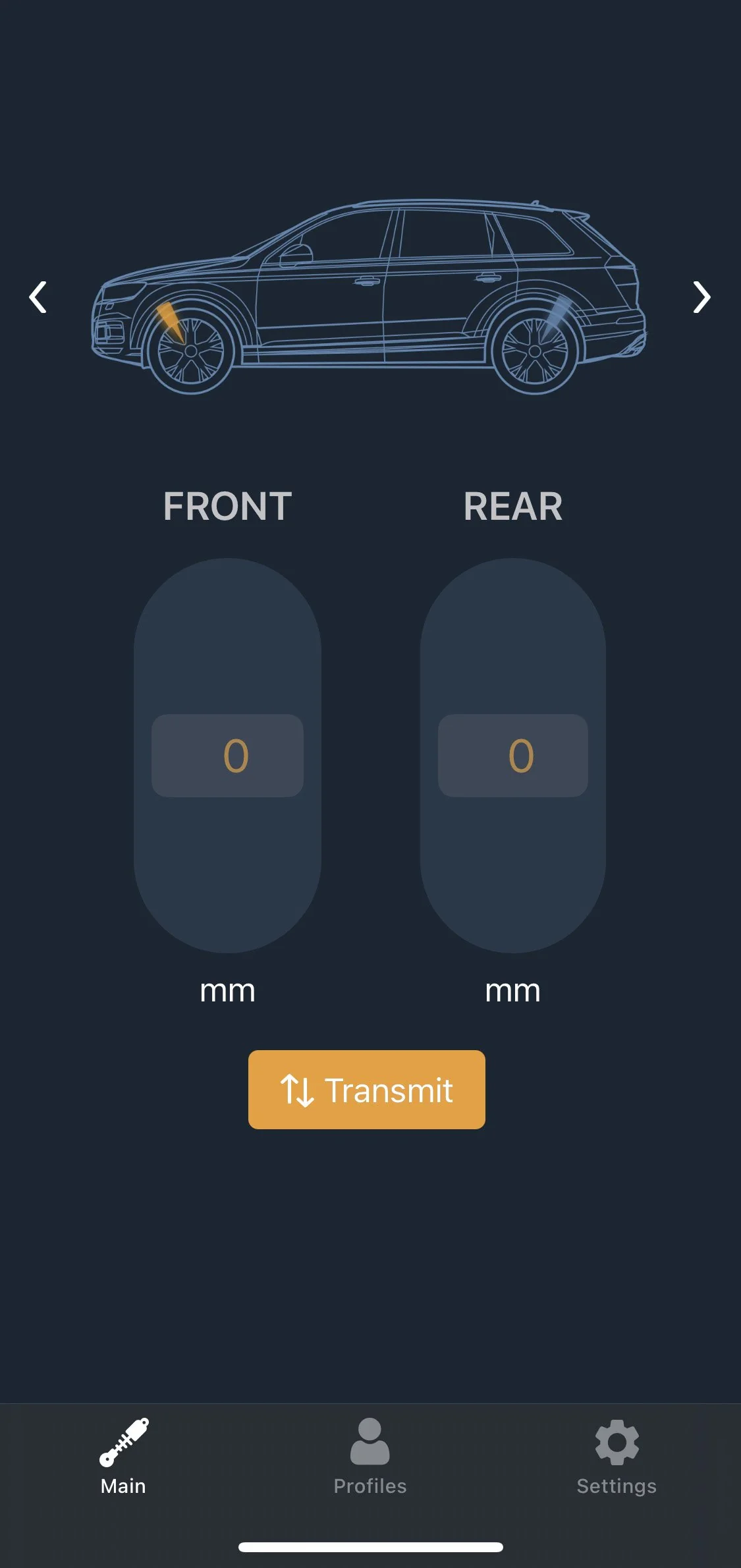
Task: Go to the next vehicle with right arrow
Action: coord(701,297)
